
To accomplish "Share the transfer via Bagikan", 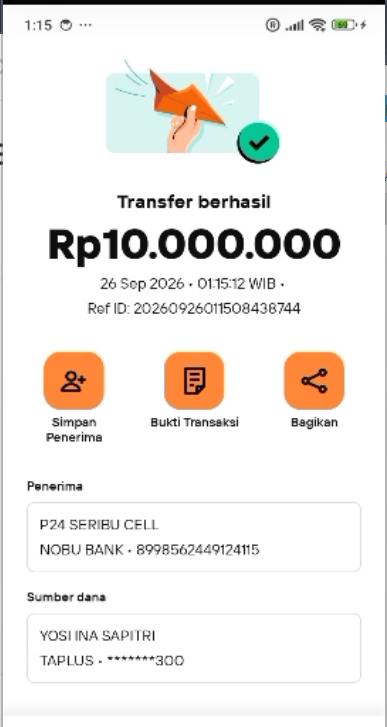I will tap(314, 381).
